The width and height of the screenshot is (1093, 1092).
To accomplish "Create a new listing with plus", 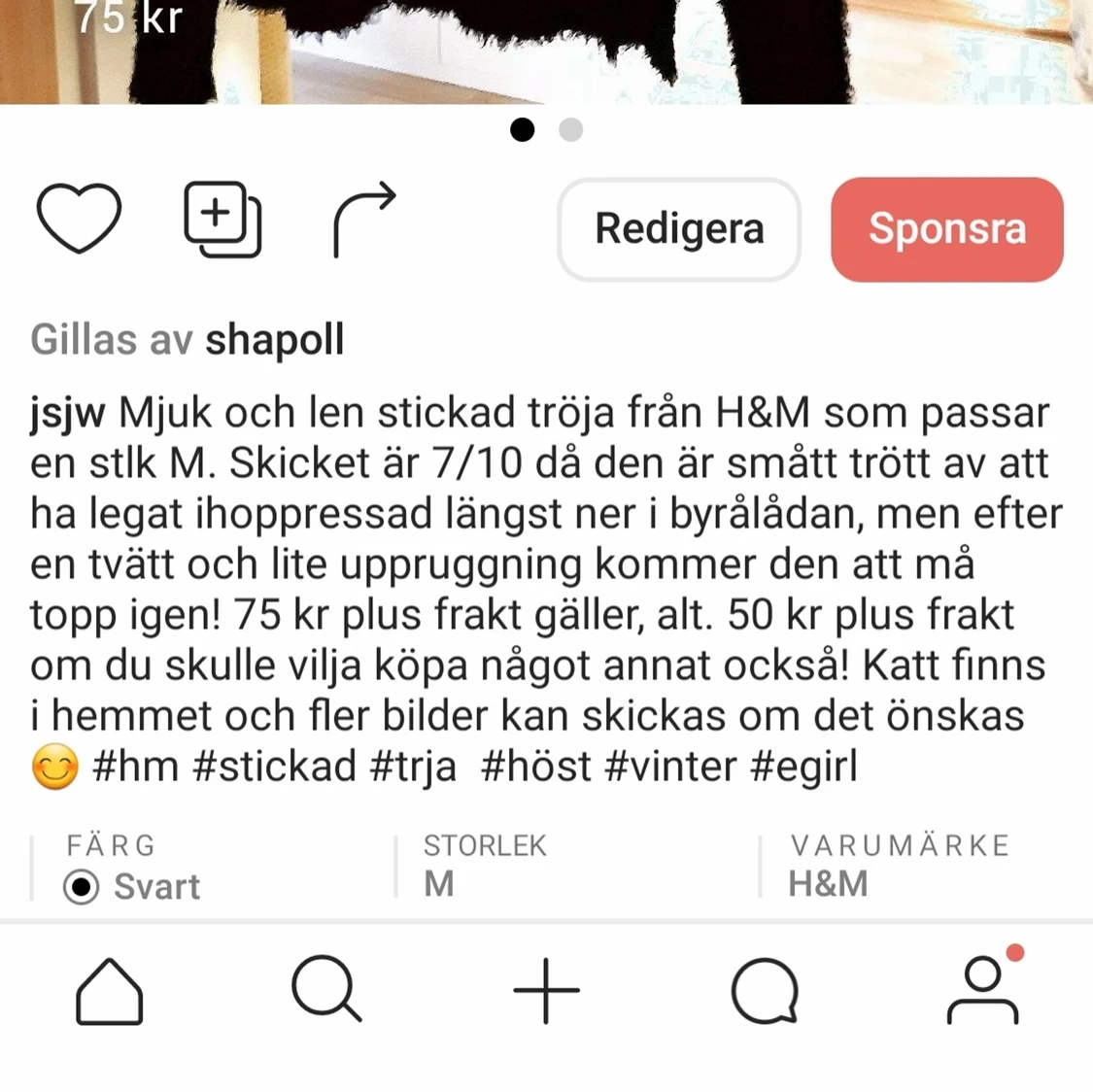I will [x=546, y=991].
